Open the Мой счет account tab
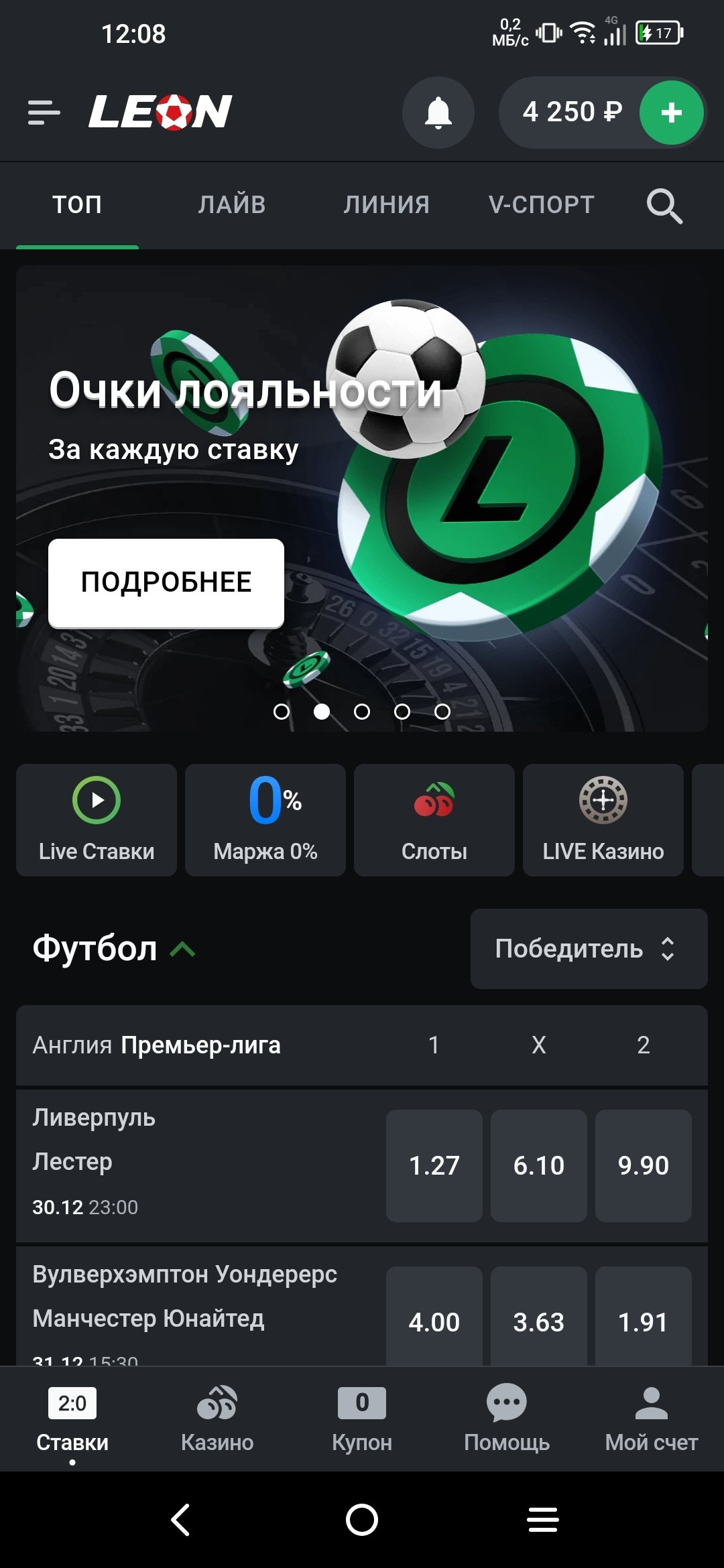 pos(652,1417)
